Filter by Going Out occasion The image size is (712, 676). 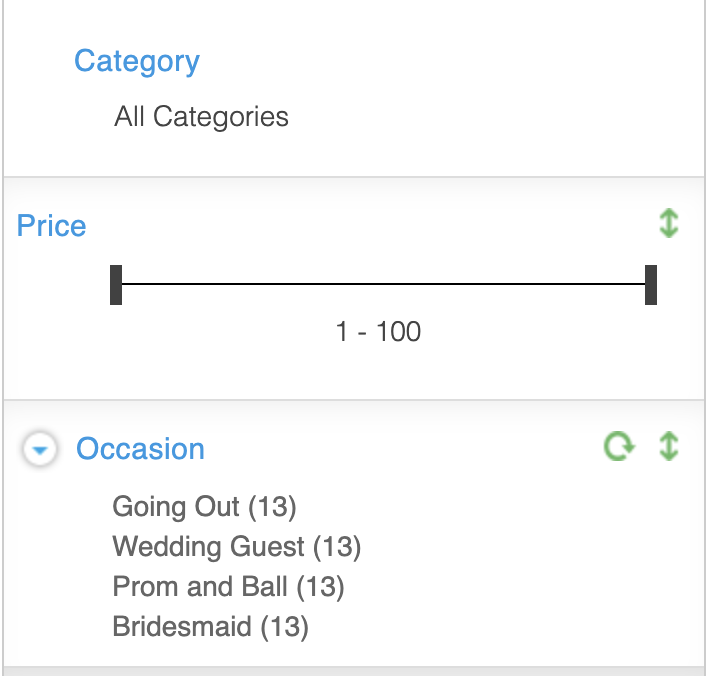pyautogui.click(x=204, y=506)
